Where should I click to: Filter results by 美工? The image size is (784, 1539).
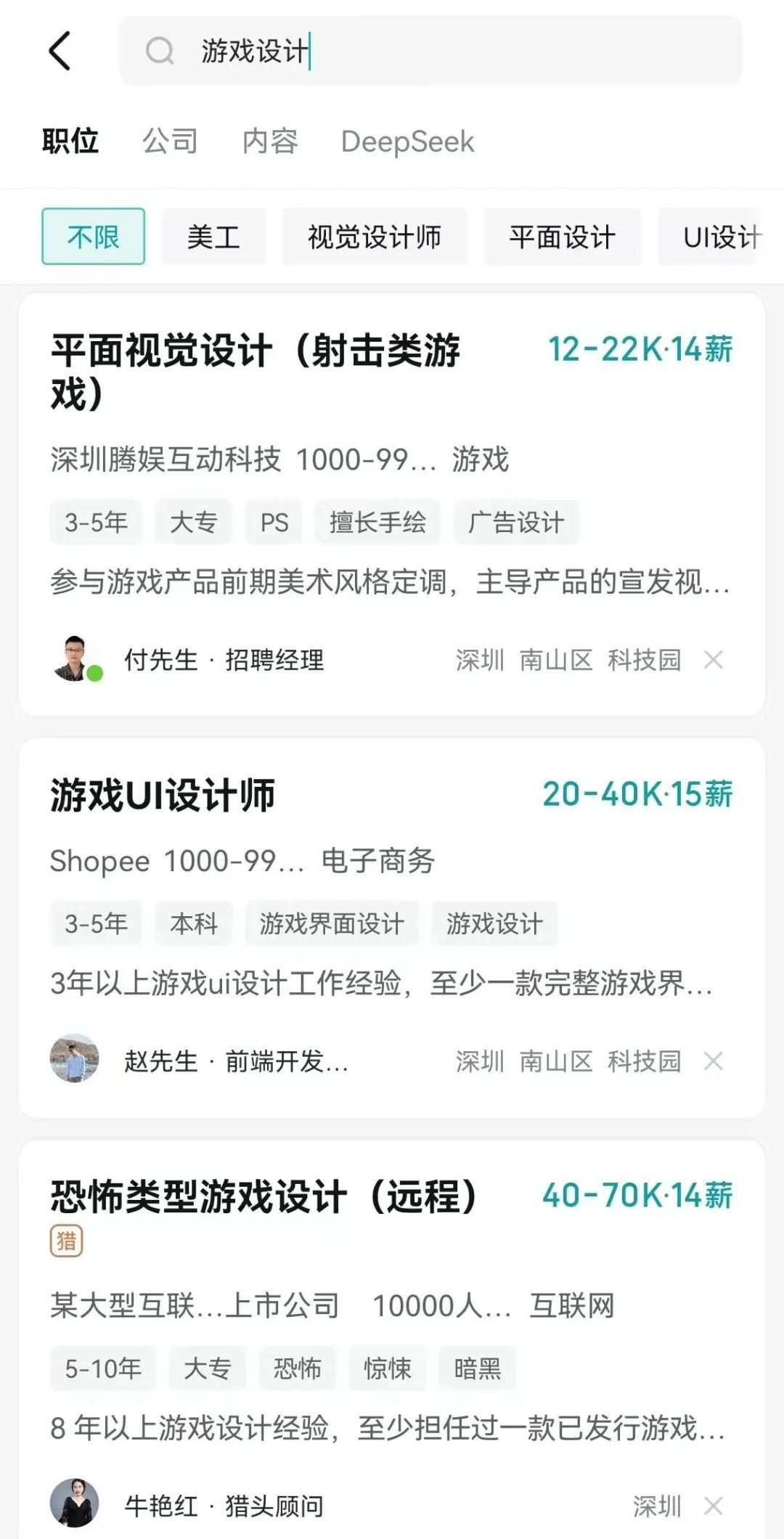click(x=213, y=237)
